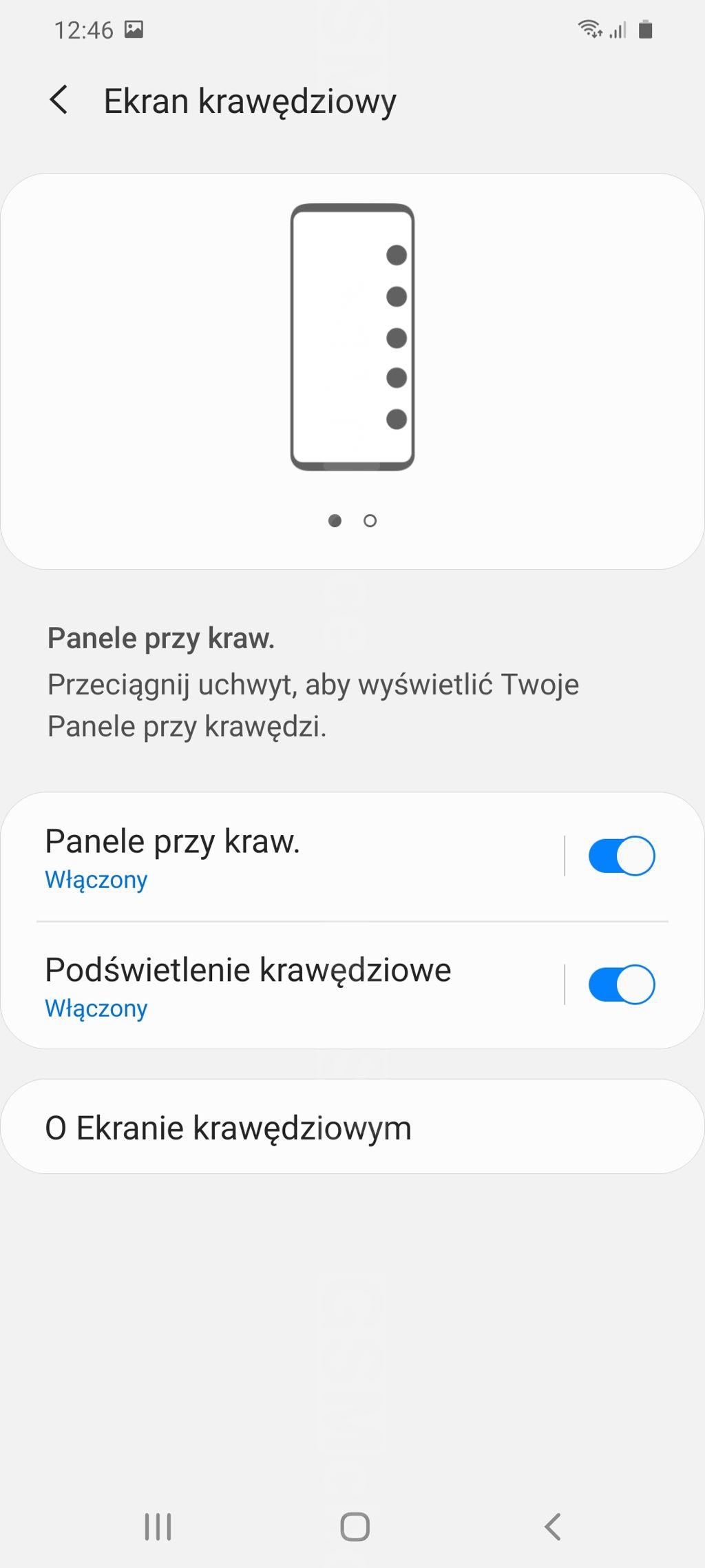Viewport: 705px width, 1568px height.
Task: Open recent apps from navigation bar
Action: (158, 1527)
